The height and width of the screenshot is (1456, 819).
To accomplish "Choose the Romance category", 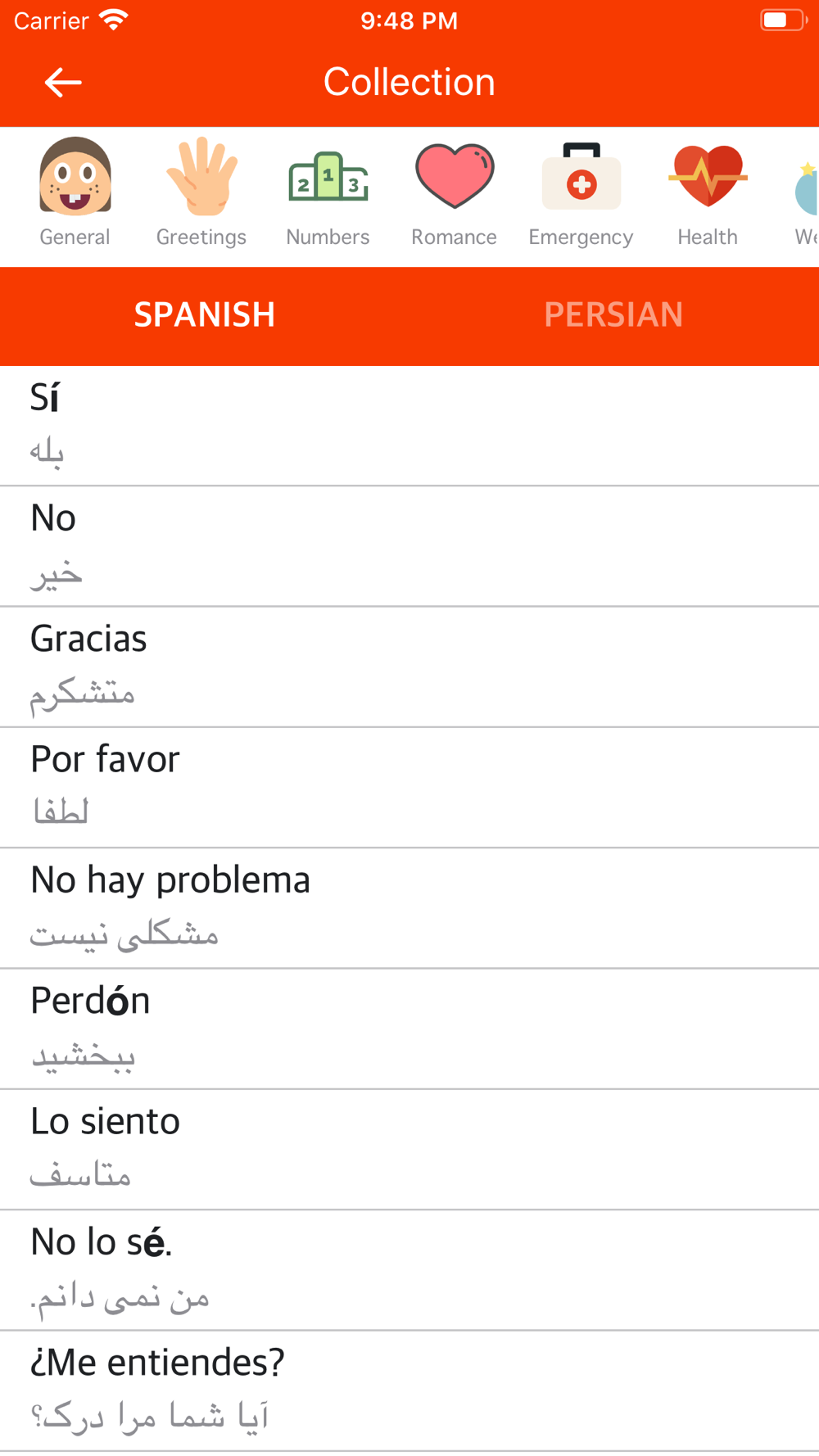I will point(454,194).
